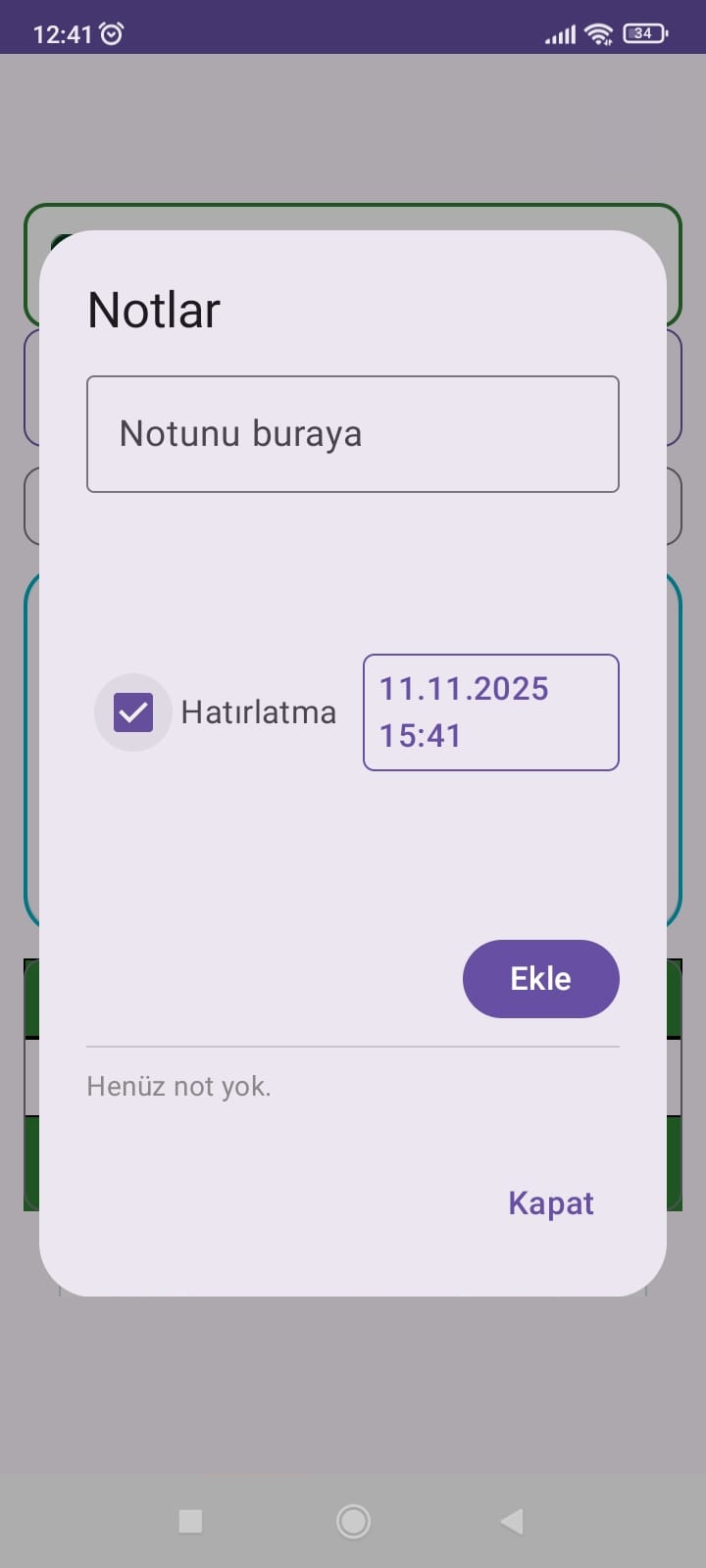Screen dimensions: 706x1568
Task: Open the date and time picker
Action: pyautogui.click(x=490, y=711)
